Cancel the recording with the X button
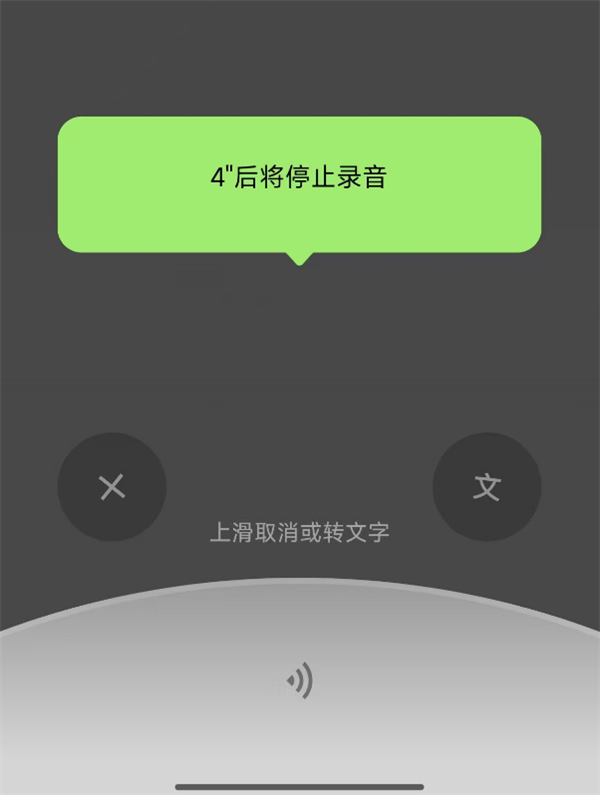Screen dimensions: 600x795 pos(112,487)
